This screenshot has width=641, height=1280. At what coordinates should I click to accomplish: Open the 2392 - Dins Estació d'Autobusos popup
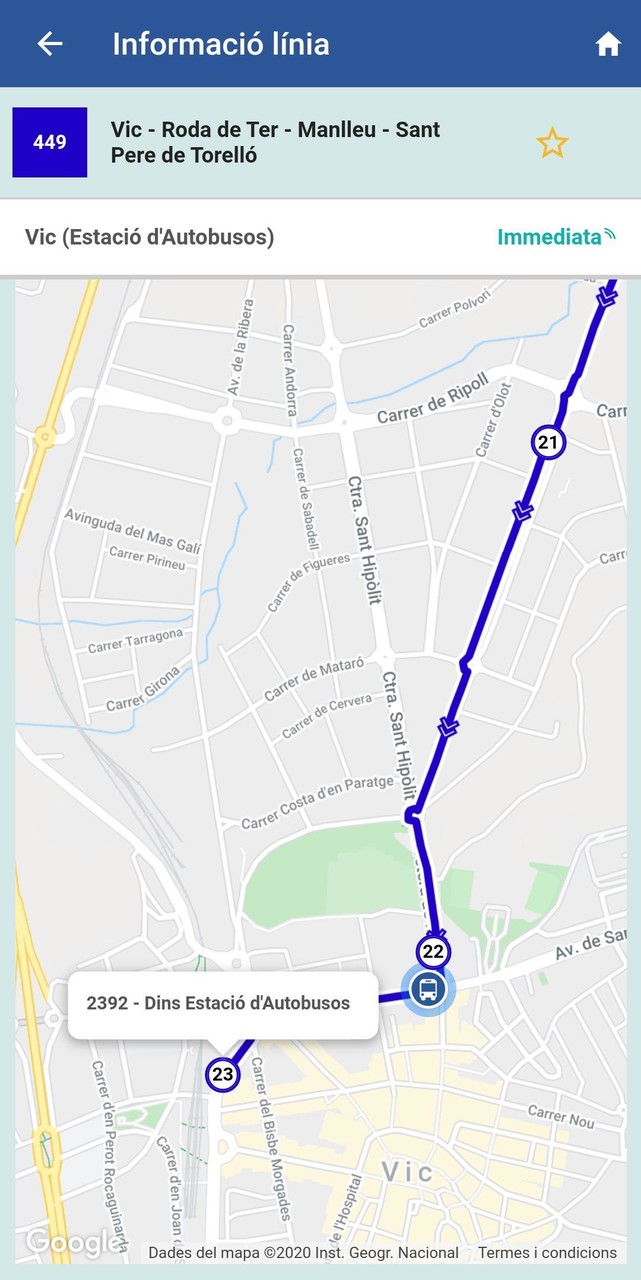[x=222, y=1003]
